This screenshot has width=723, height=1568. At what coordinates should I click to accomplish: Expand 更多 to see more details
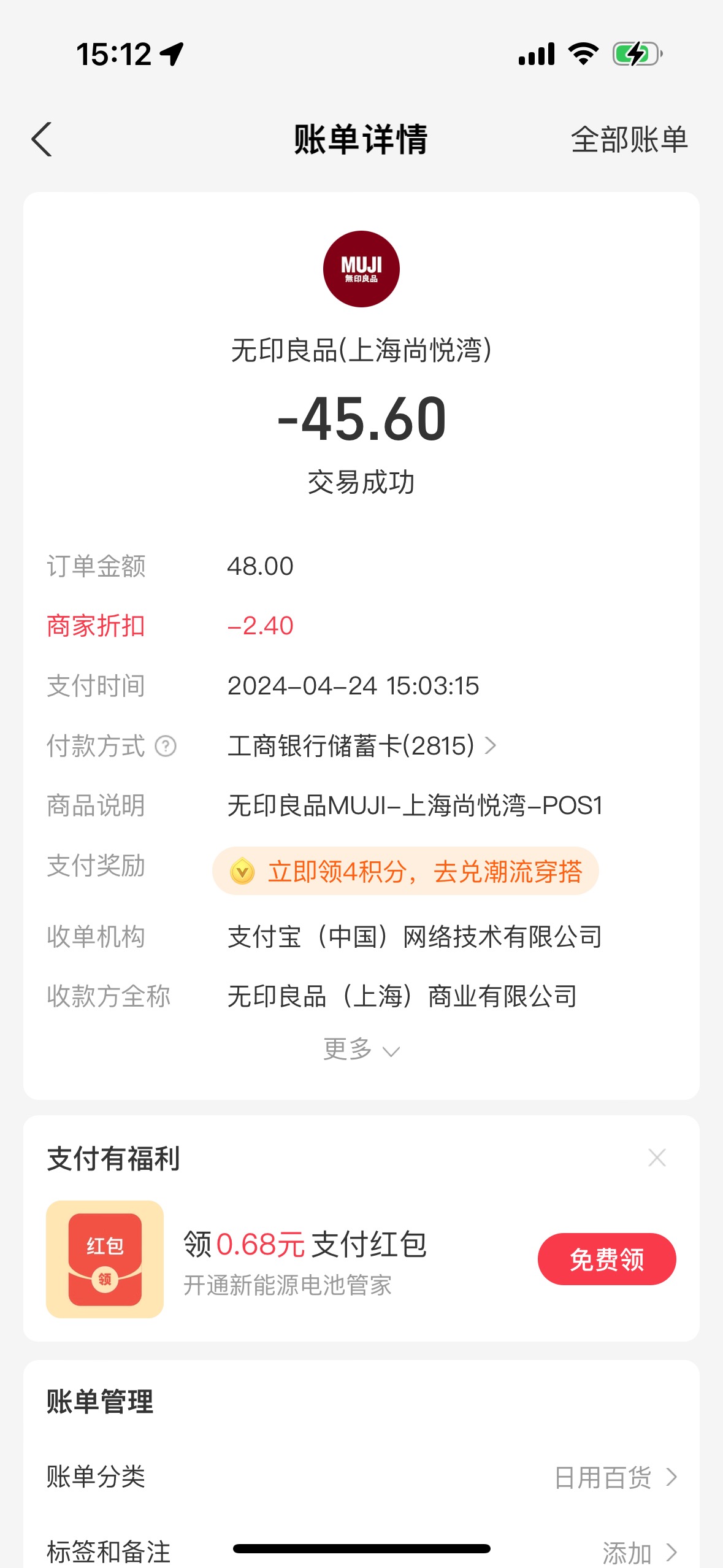pos(361,1050)
